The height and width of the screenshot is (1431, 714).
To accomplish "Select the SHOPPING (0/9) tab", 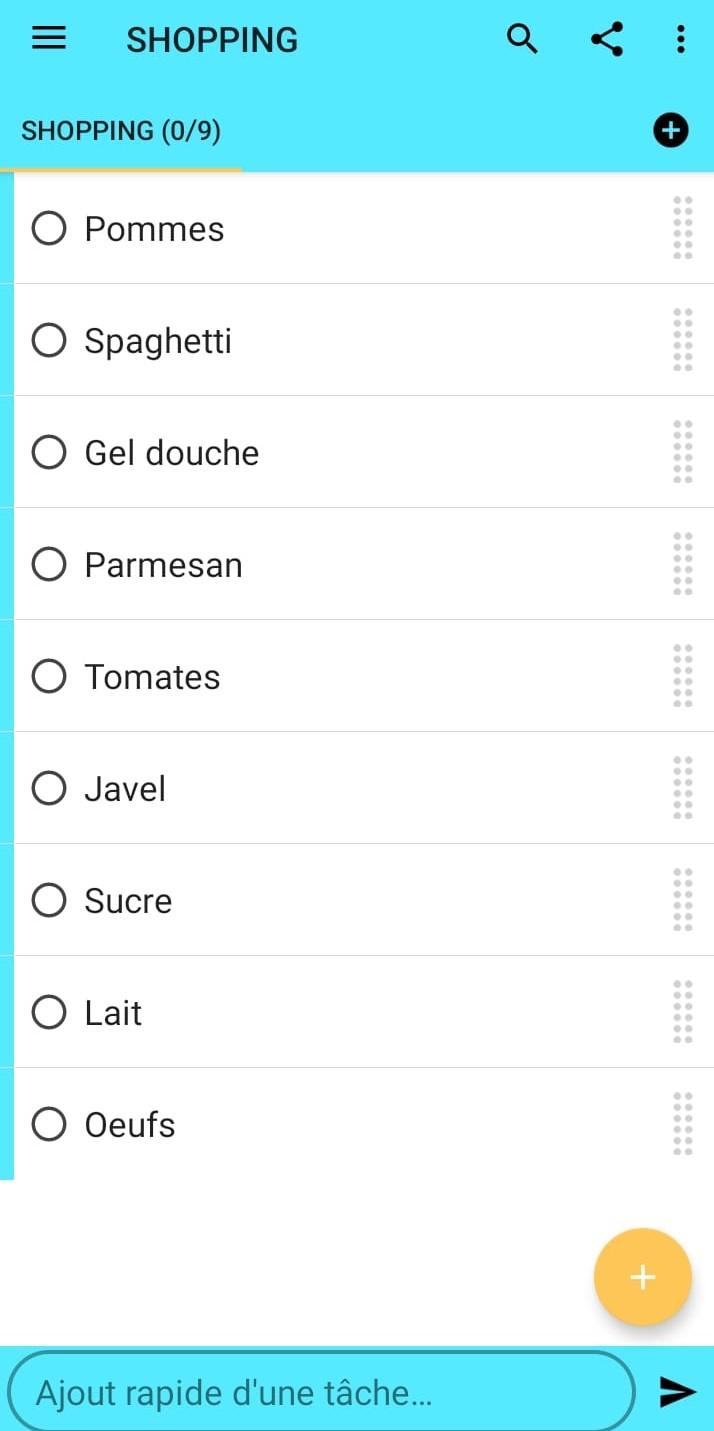I will tap(121, 131).
